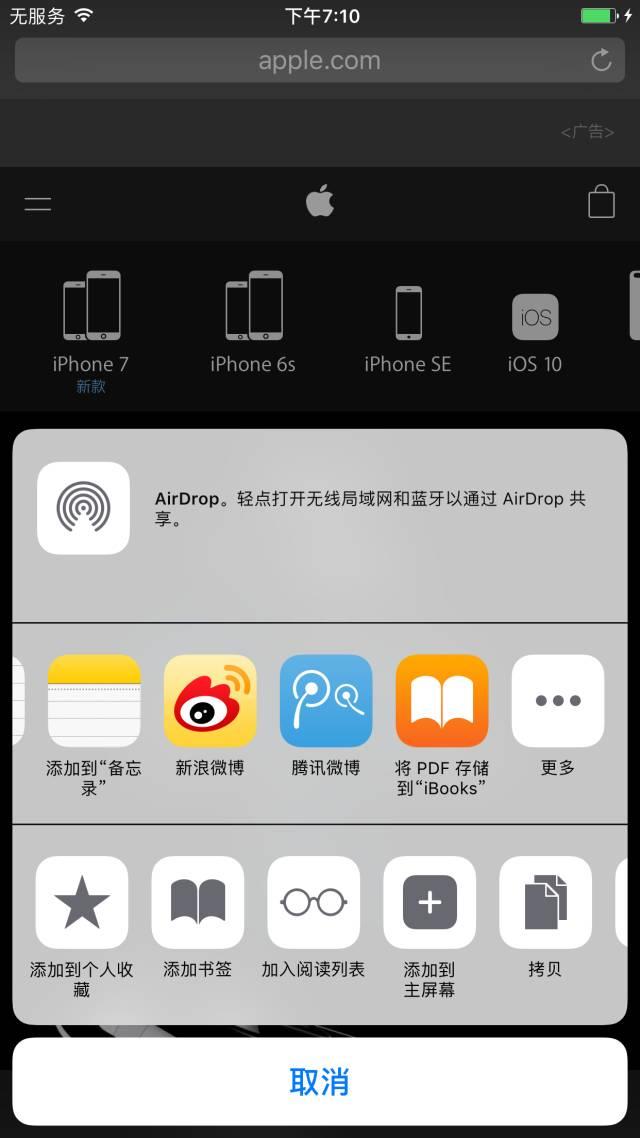Choose 添加书签 bookmark action

(198, 902)
